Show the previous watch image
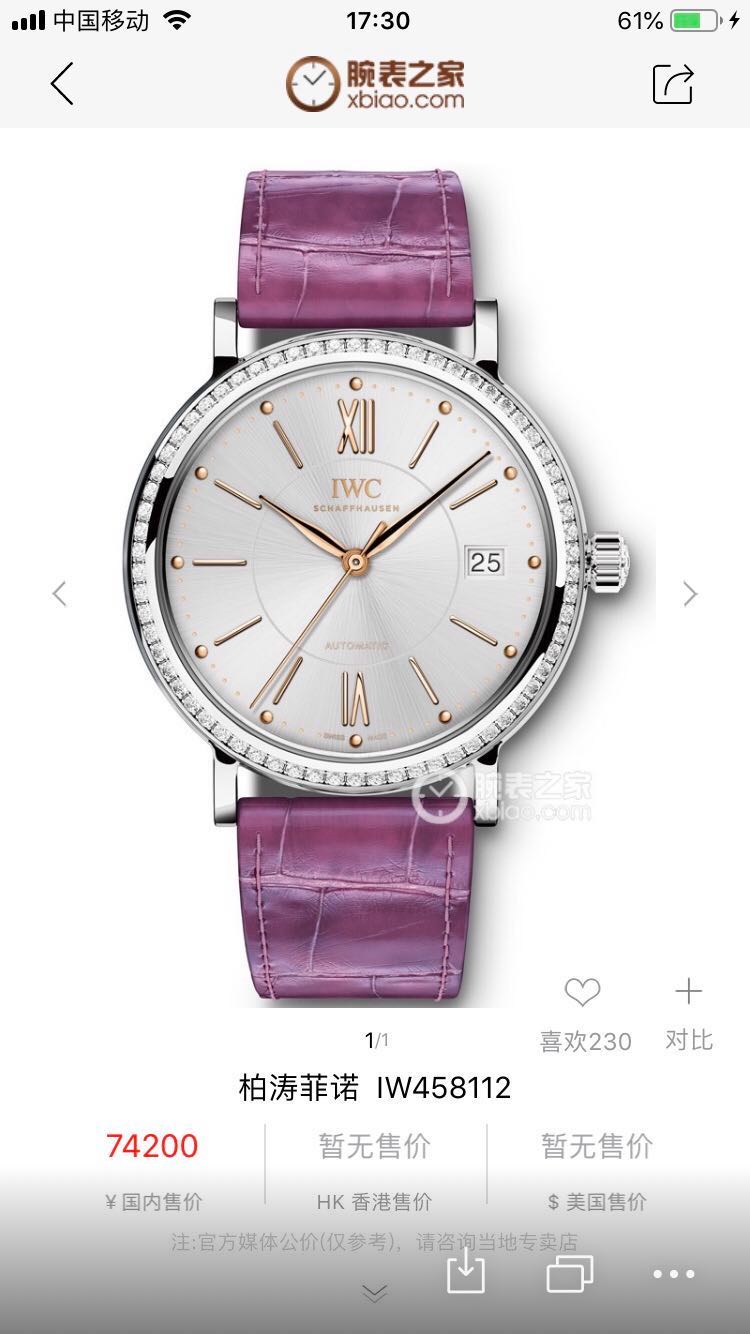 click(60, 593)
